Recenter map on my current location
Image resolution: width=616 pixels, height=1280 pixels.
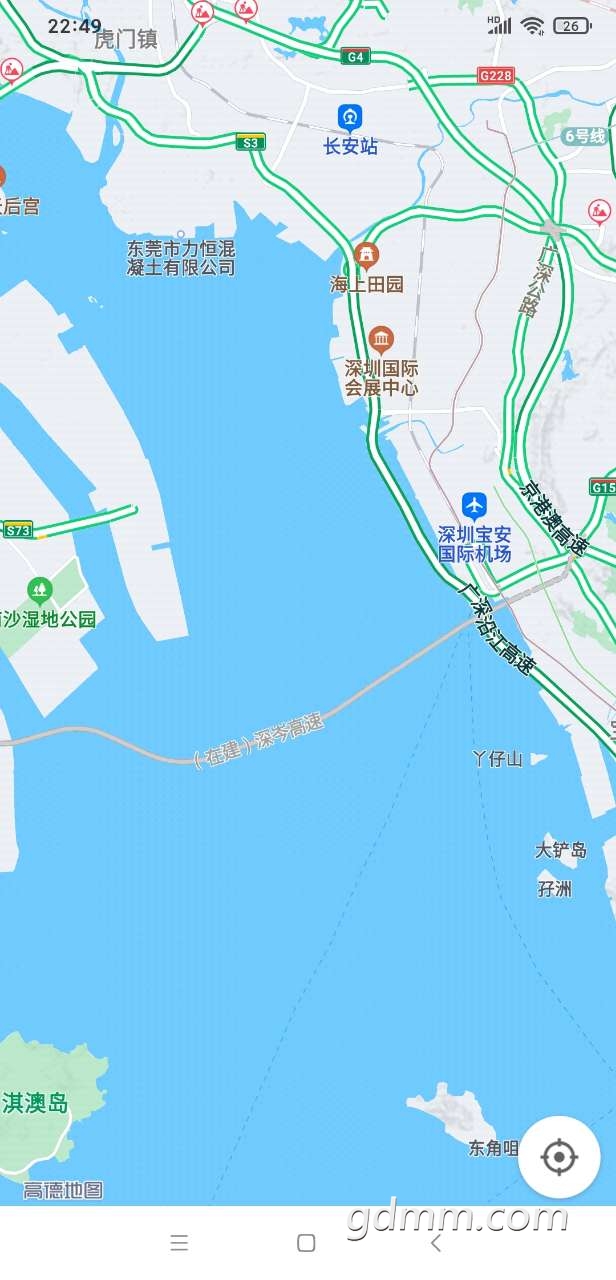(559, 1157)
